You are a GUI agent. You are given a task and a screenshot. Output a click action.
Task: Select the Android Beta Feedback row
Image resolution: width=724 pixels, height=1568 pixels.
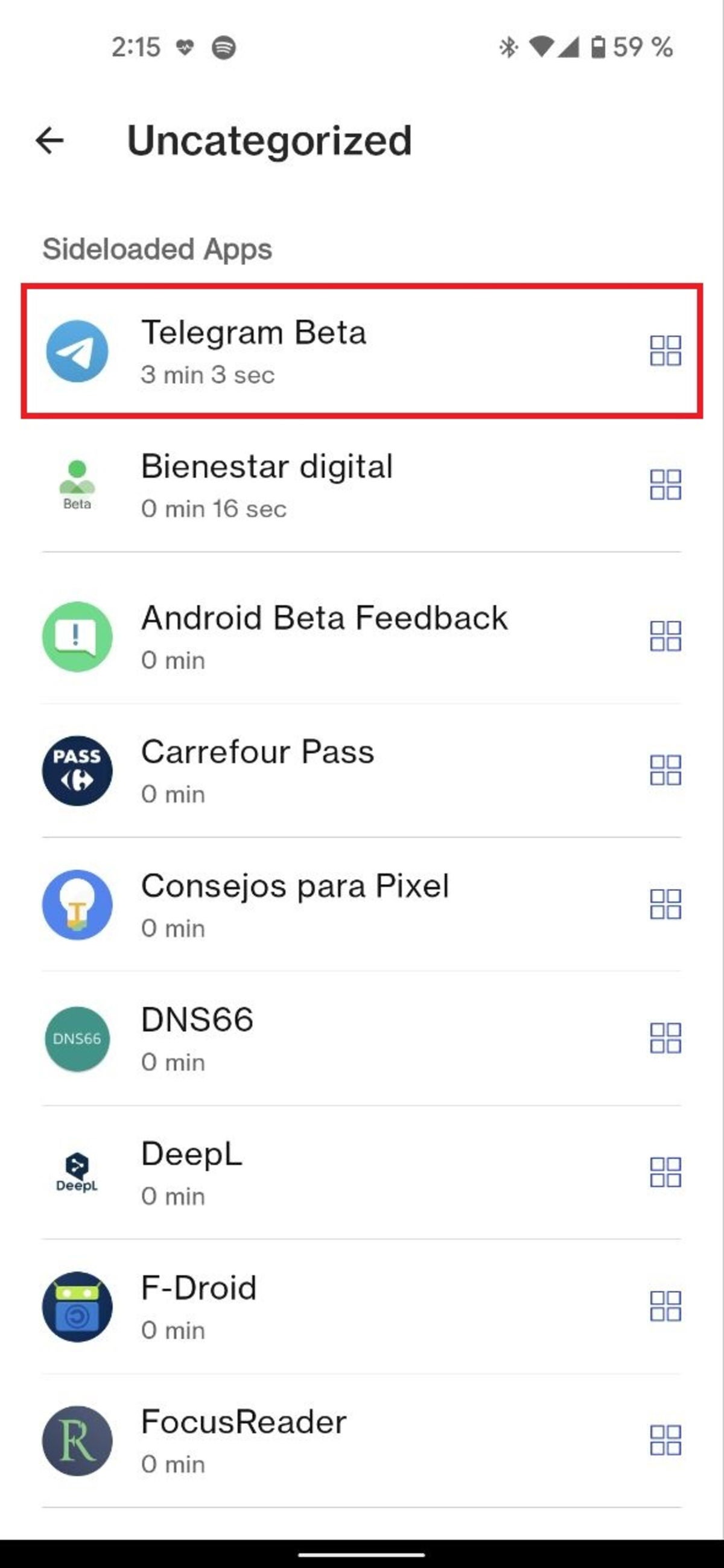click(304, 637)
